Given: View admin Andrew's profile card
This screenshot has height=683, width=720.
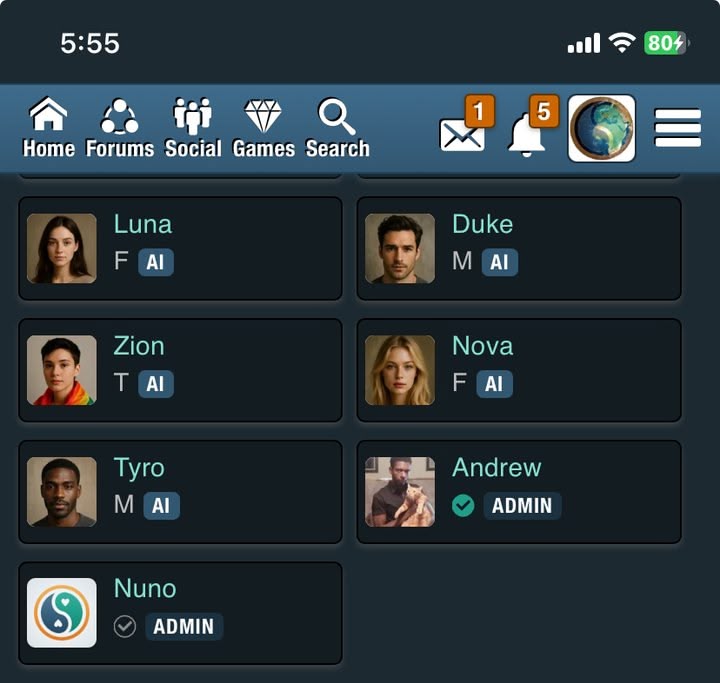Looking at the screenshot, I should pyautogui.click(x=518, y=492).
